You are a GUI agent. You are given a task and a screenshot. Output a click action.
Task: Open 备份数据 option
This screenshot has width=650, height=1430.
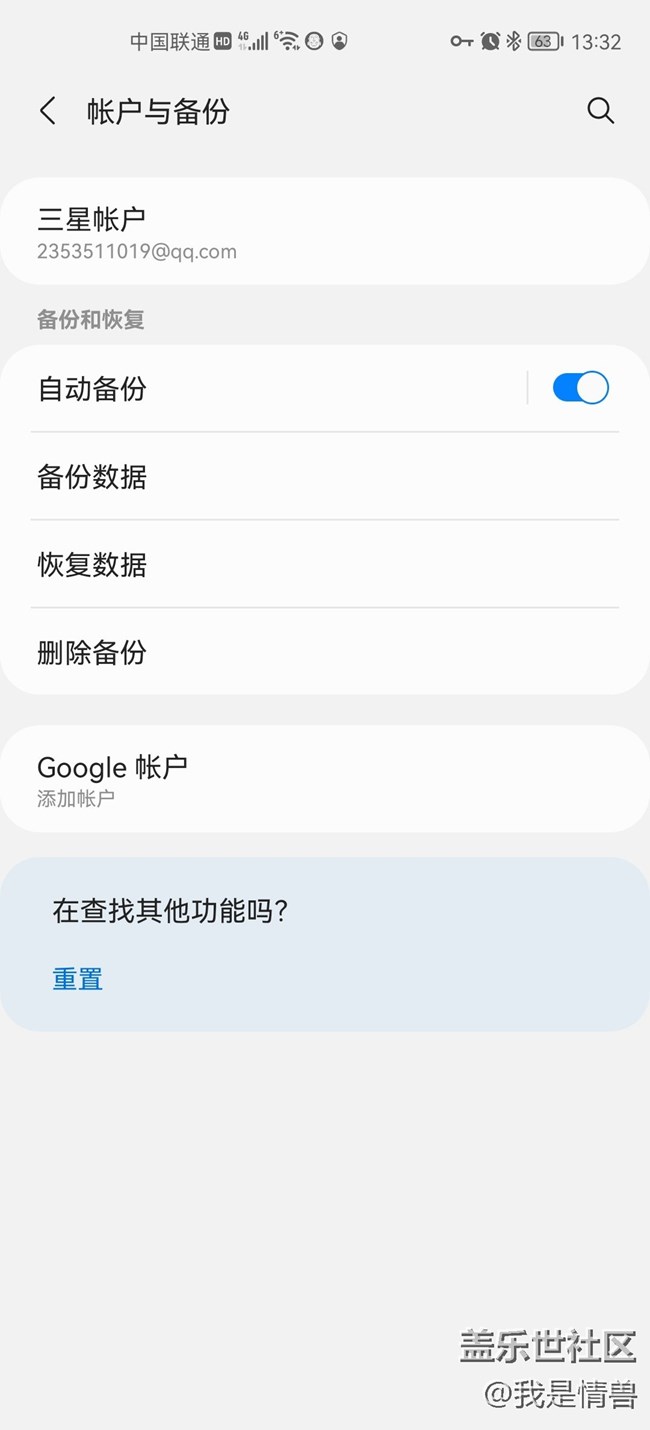[325, 477]
